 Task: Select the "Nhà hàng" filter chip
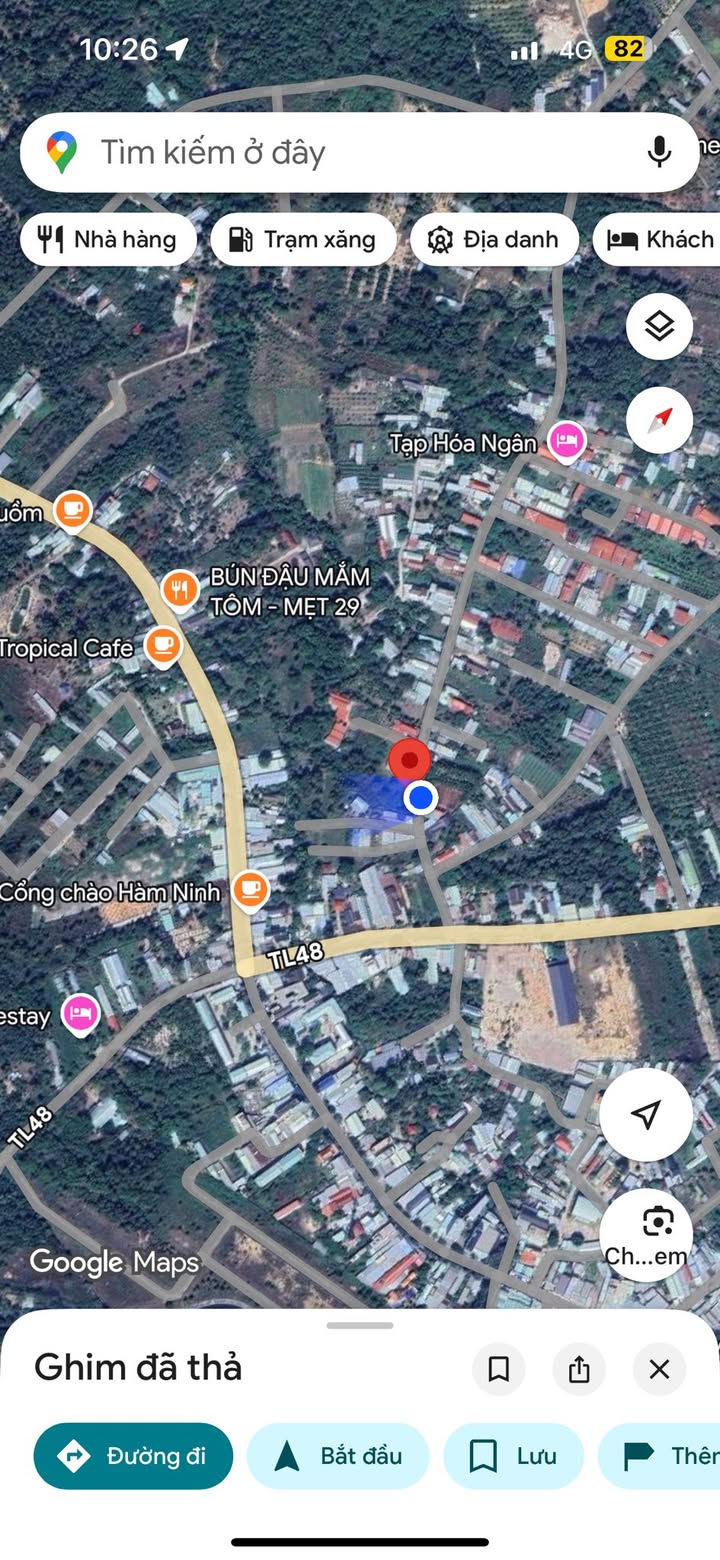108,240
